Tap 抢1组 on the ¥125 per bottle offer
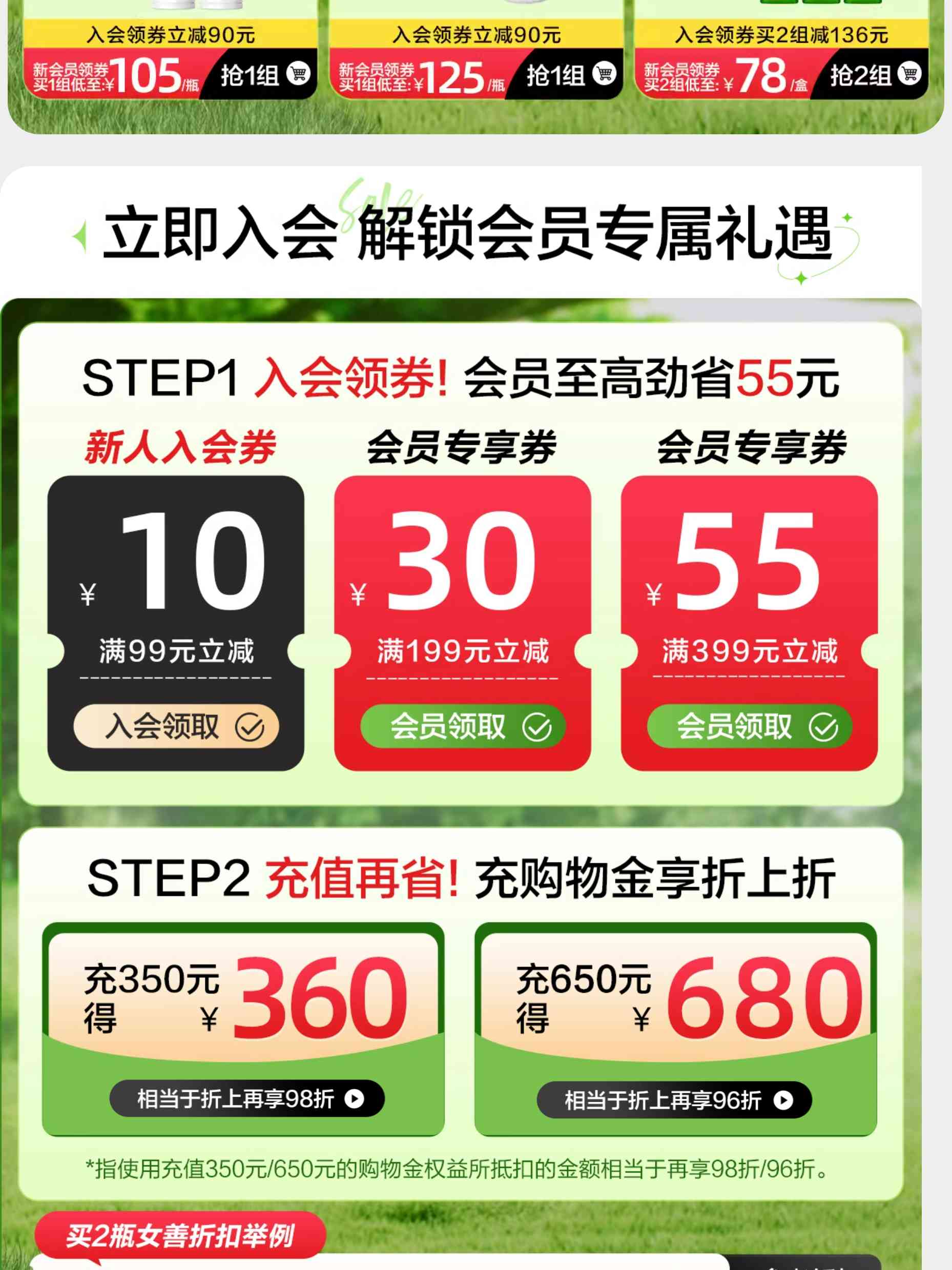Viewport: 952px width, 1270px height. (x=570, y=75)
